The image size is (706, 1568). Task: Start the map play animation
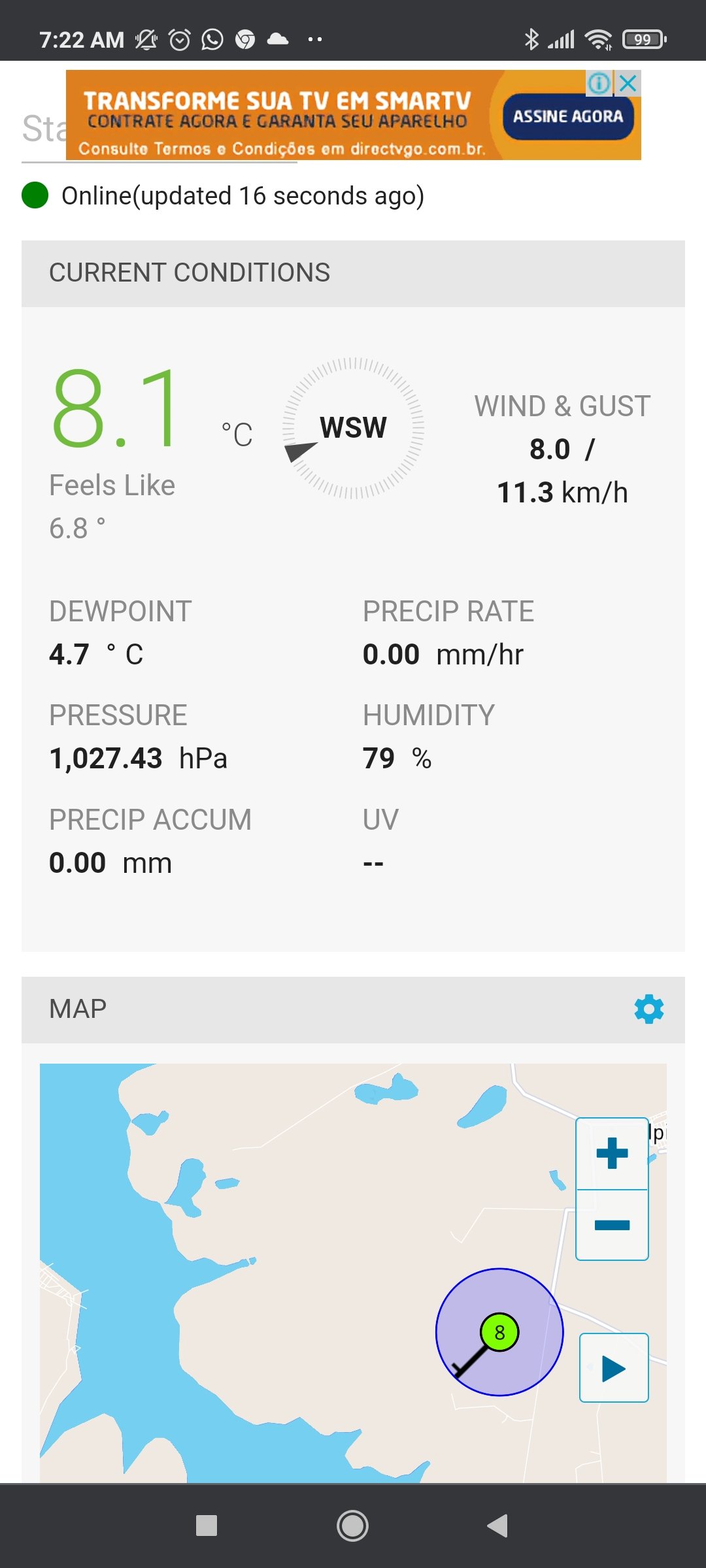coord(614,1368)
